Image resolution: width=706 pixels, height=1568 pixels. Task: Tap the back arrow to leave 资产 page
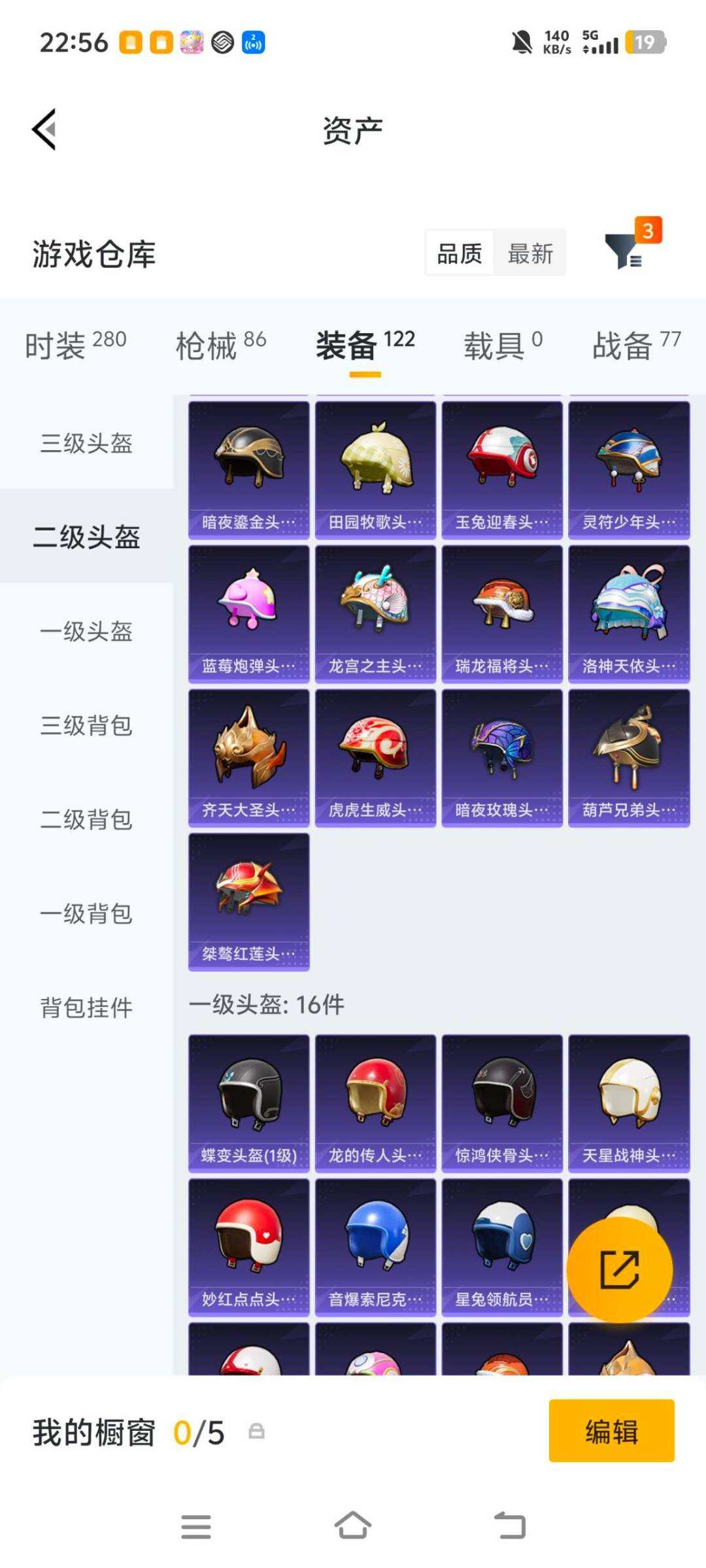coord(44,129)
